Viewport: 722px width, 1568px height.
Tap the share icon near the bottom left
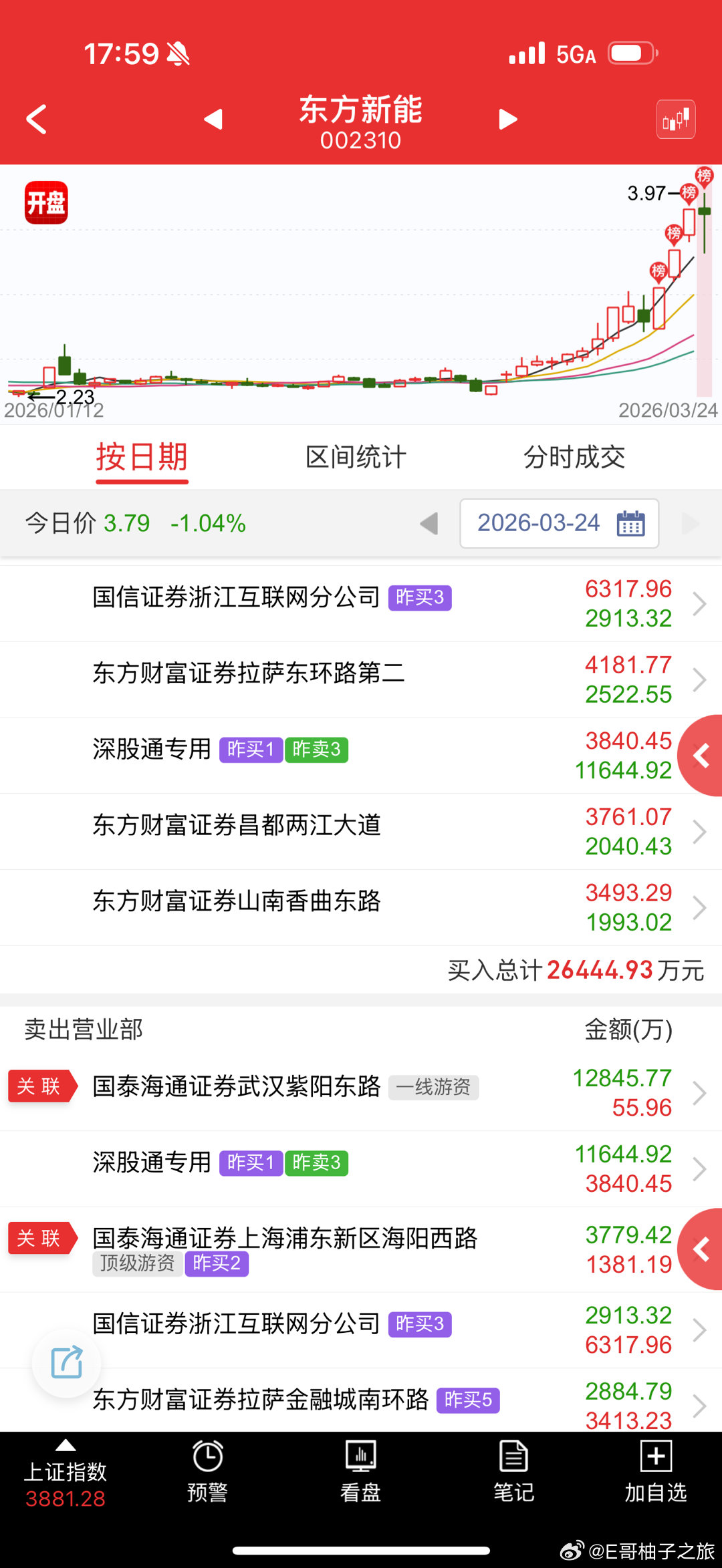(66, 1363)
